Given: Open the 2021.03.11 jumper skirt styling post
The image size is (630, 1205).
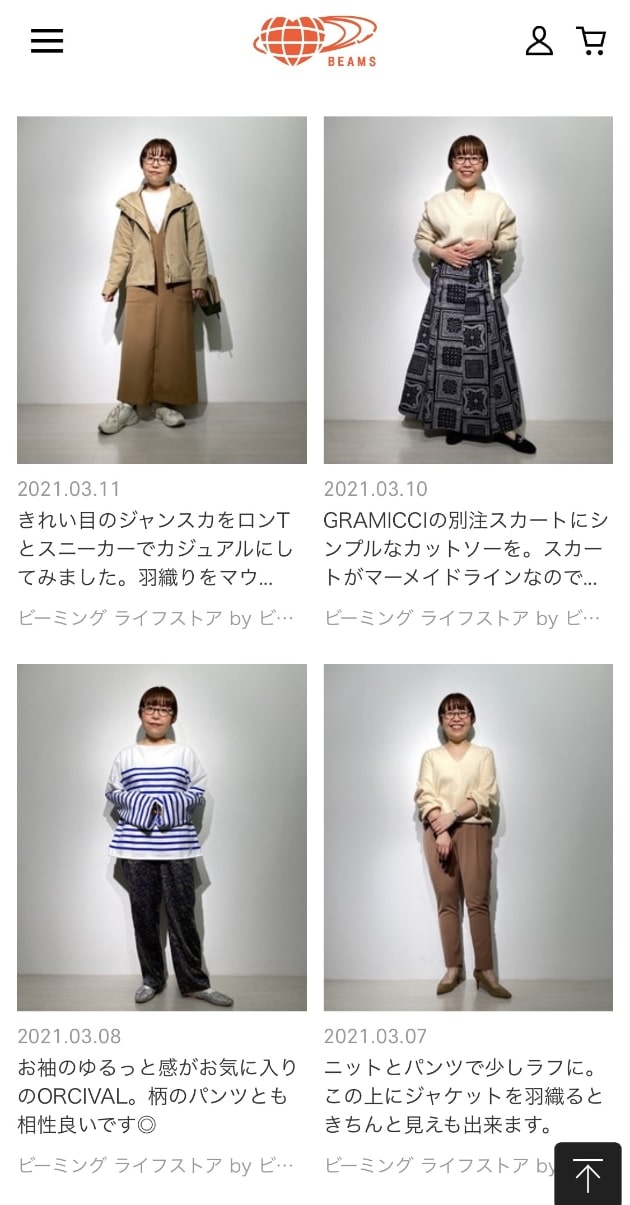Looking at the screenshot, I should point(162,290).
